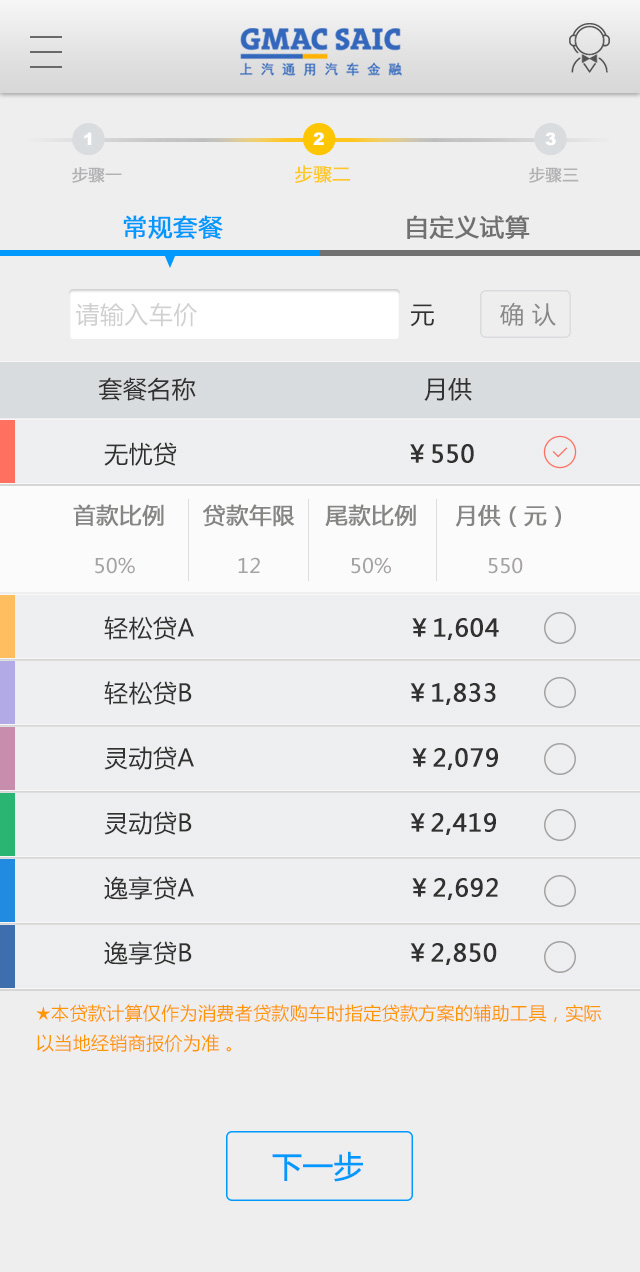Image resolution: width=640 pixels, height=1272 pixels.
Task: Jump to step 1 in the progress indicator
Action: [x=89, y=139]
